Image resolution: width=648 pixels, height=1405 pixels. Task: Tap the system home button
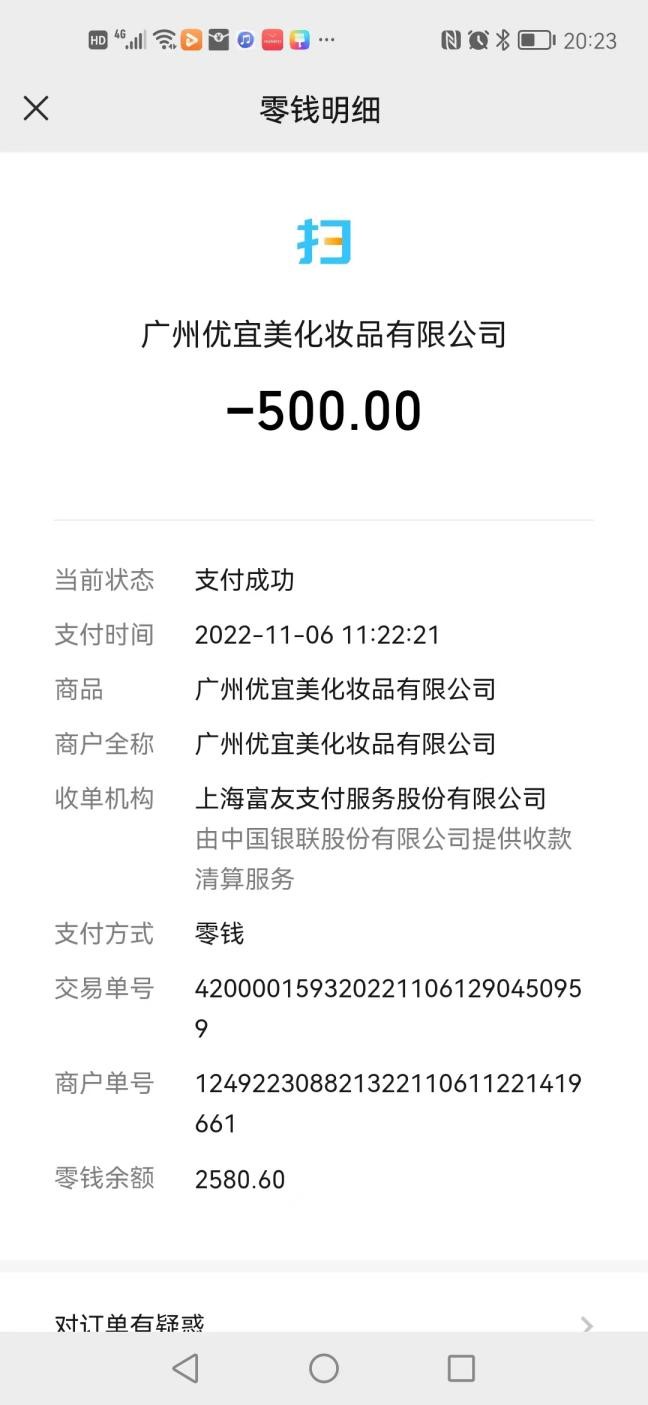click(324, 1368)
